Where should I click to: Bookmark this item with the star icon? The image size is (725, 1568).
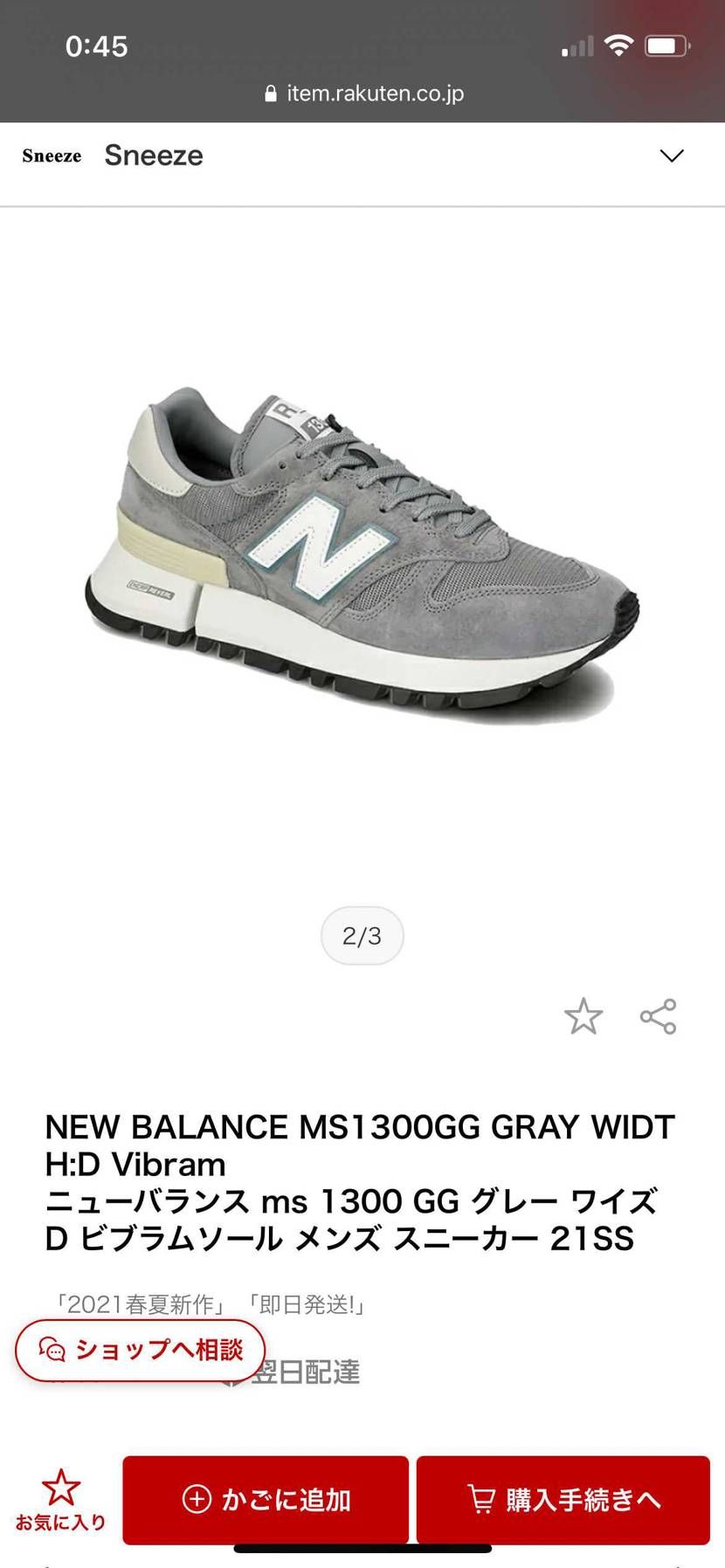[x=583, y=1016]
